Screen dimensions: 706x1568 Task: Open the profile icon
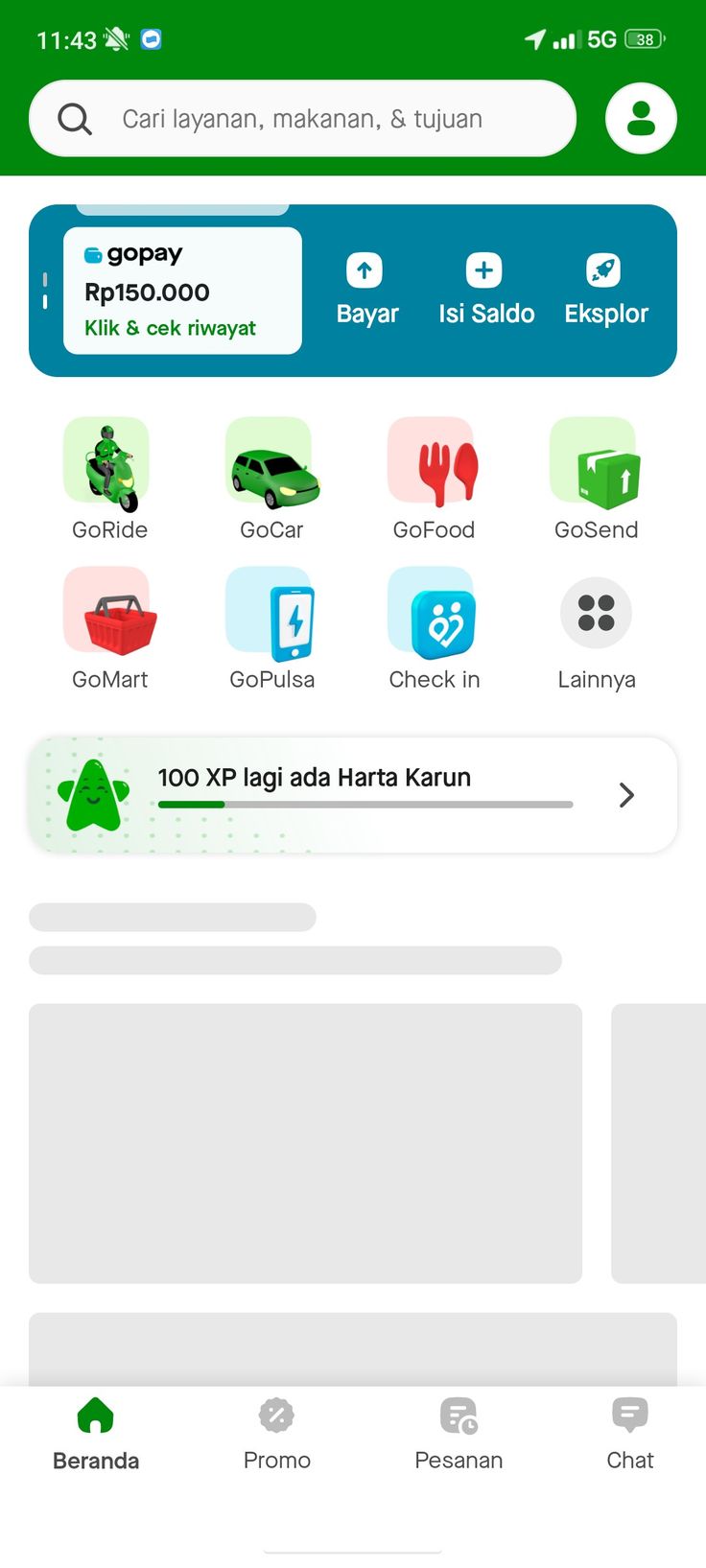point(641,119)
